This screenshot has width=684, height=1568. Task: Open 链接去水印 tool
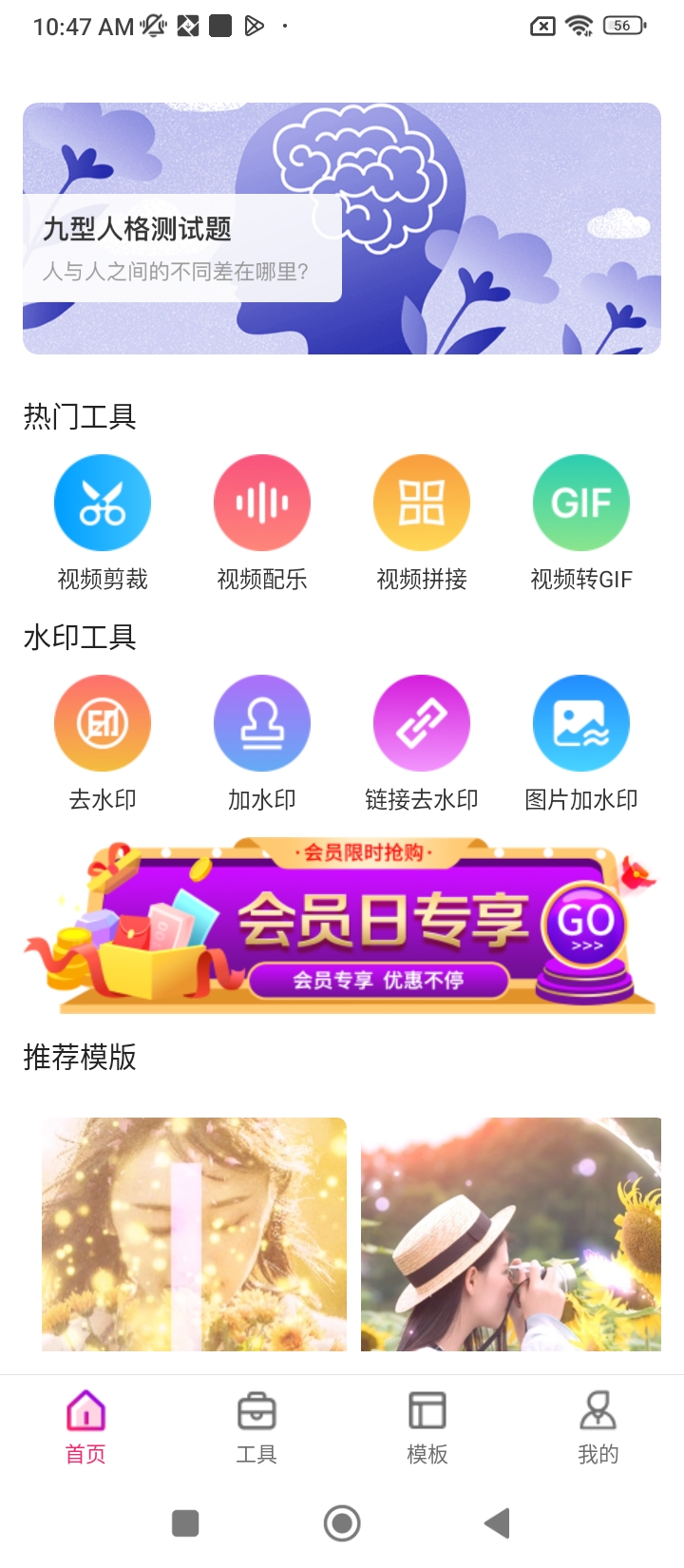(422, 724)
